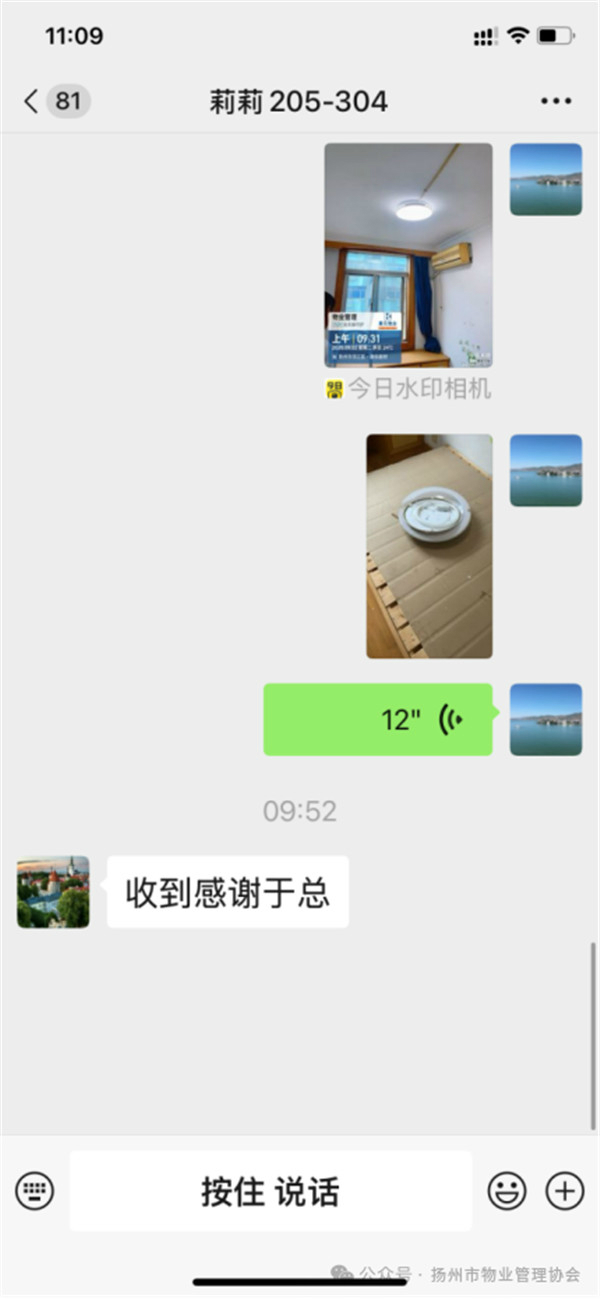
Task: Open the emoji sticker panel
Action: 507,1191
